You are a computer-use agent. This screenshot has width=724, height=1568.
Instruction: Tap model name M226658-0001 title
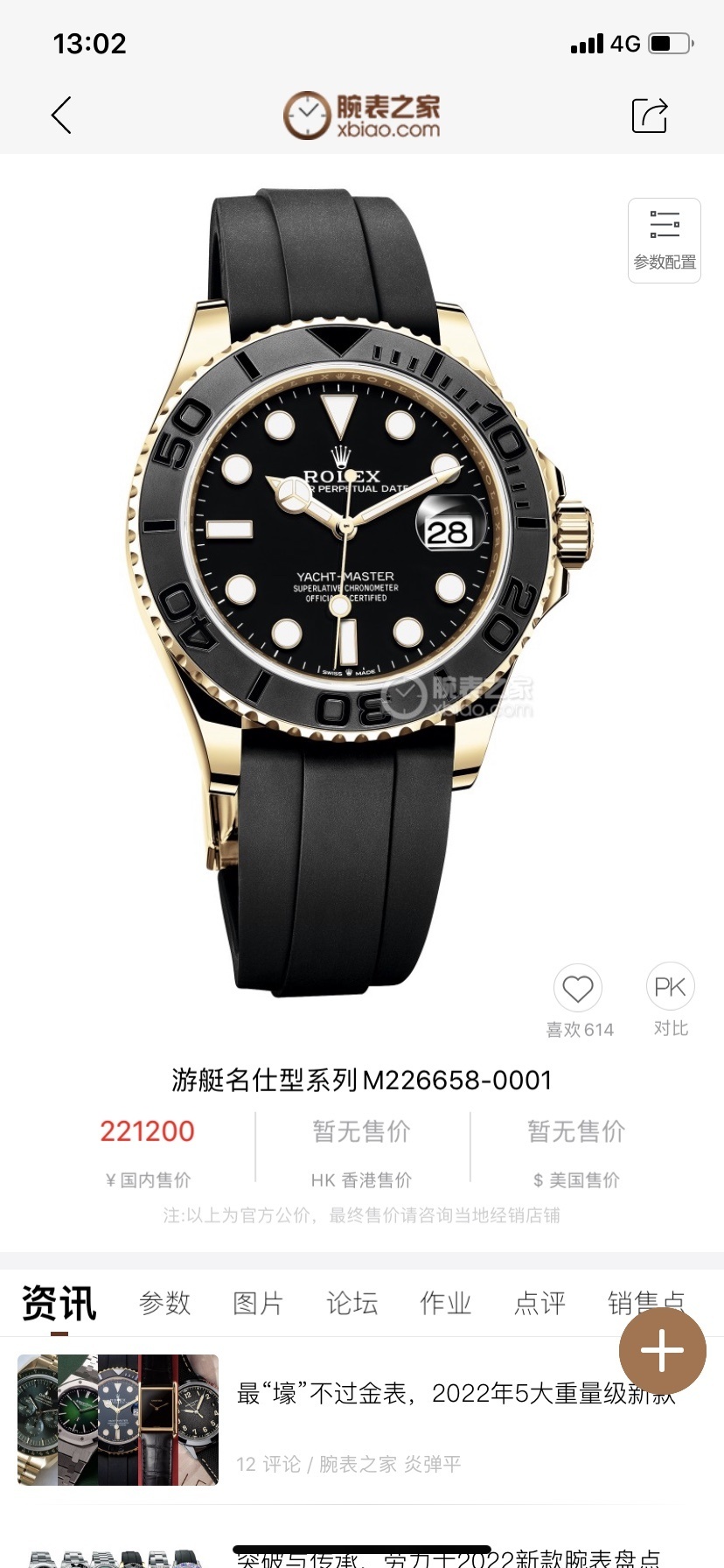(x=362, y=1081)
